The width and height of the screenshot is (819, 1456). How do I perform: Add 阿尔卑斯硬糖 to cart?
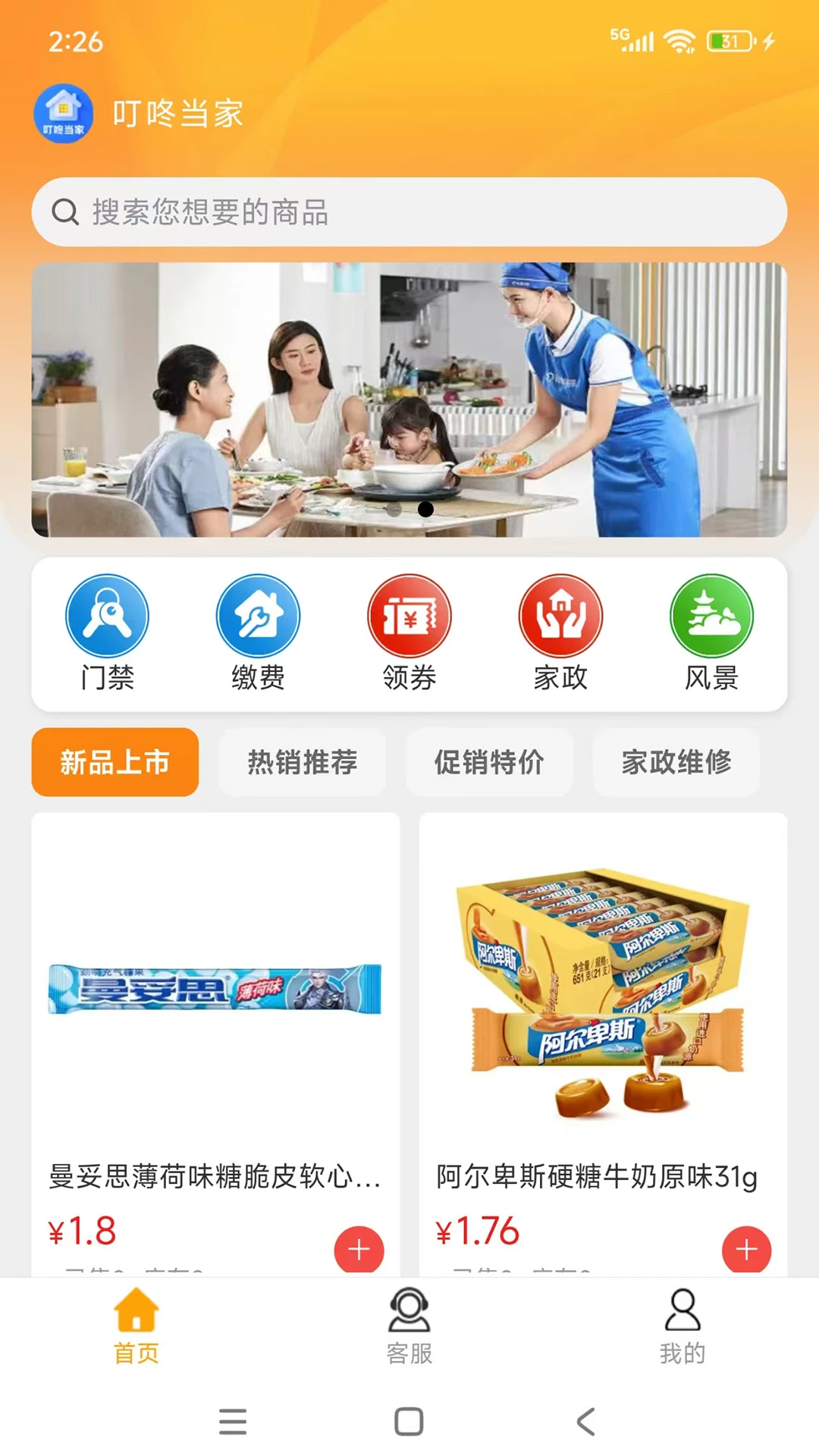coord(746,1250)
